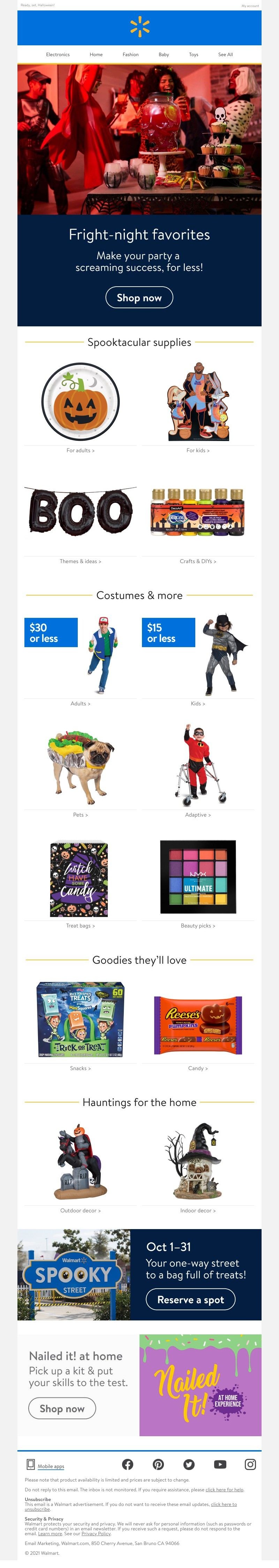Open Pets costumes
This screenshot has height=1568, width=279.
click(81, 815)
